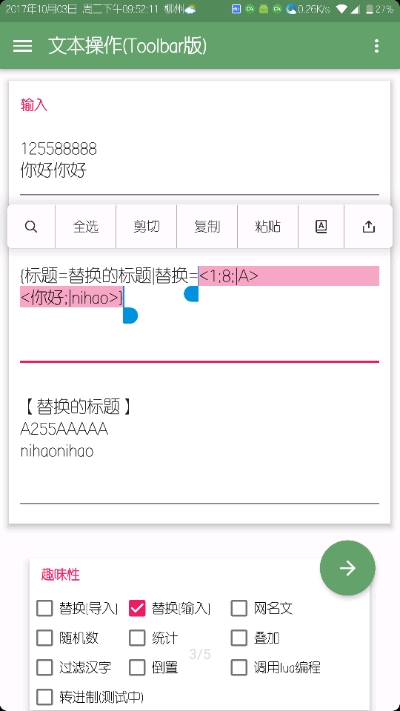Check the 替换[导入] checkbox
Image resolution: width=400 pixels, height=711 pixels.
(x=44, y=608)
